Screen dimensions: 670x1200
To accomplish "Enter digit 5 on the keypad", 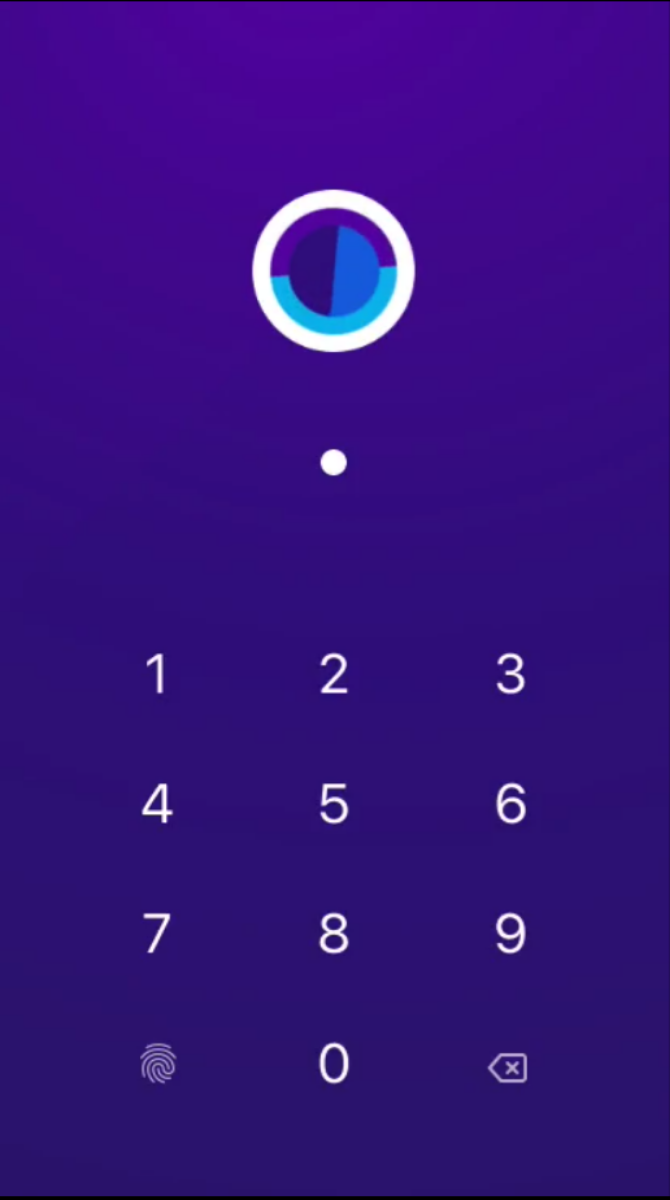I will 334,804.
